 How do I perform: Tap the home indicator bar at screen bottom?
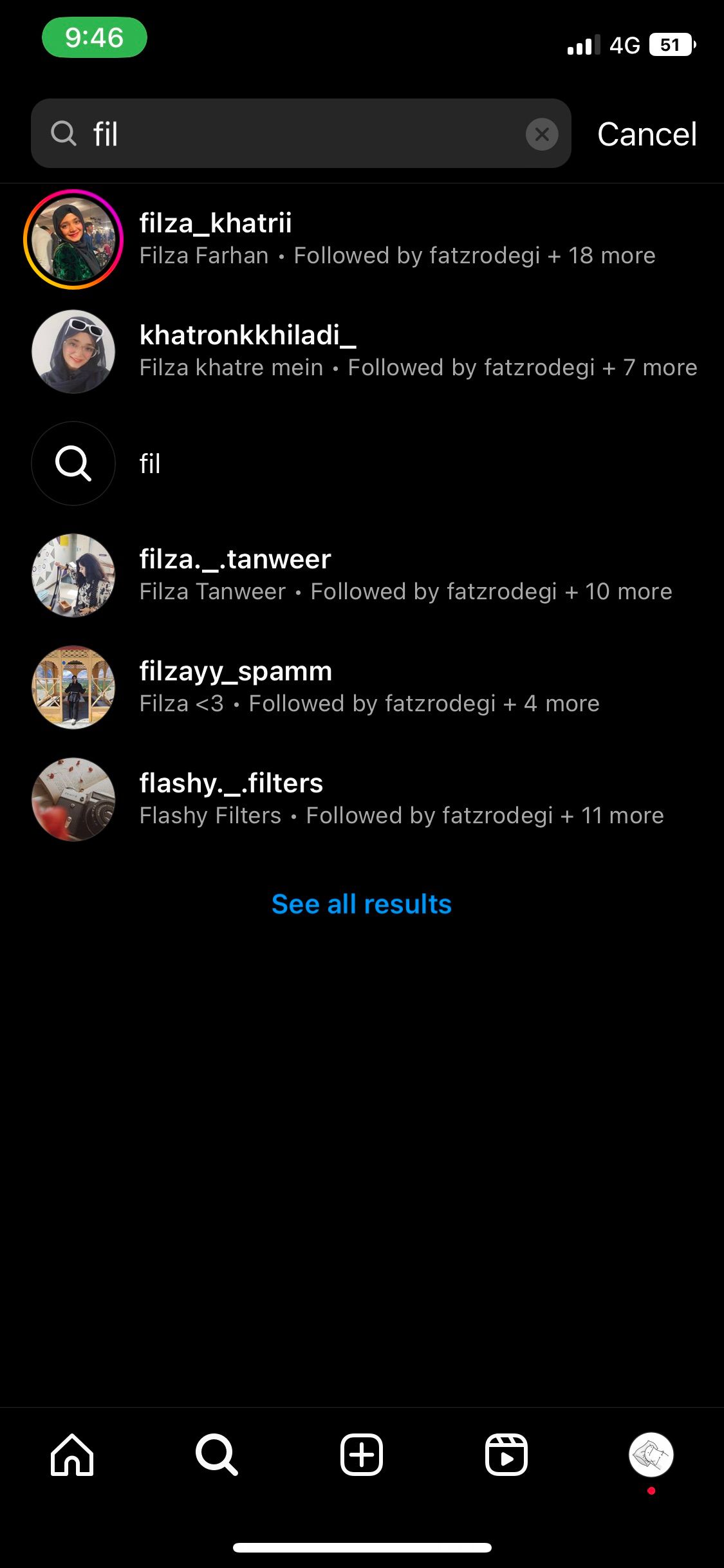[362, 1548]
